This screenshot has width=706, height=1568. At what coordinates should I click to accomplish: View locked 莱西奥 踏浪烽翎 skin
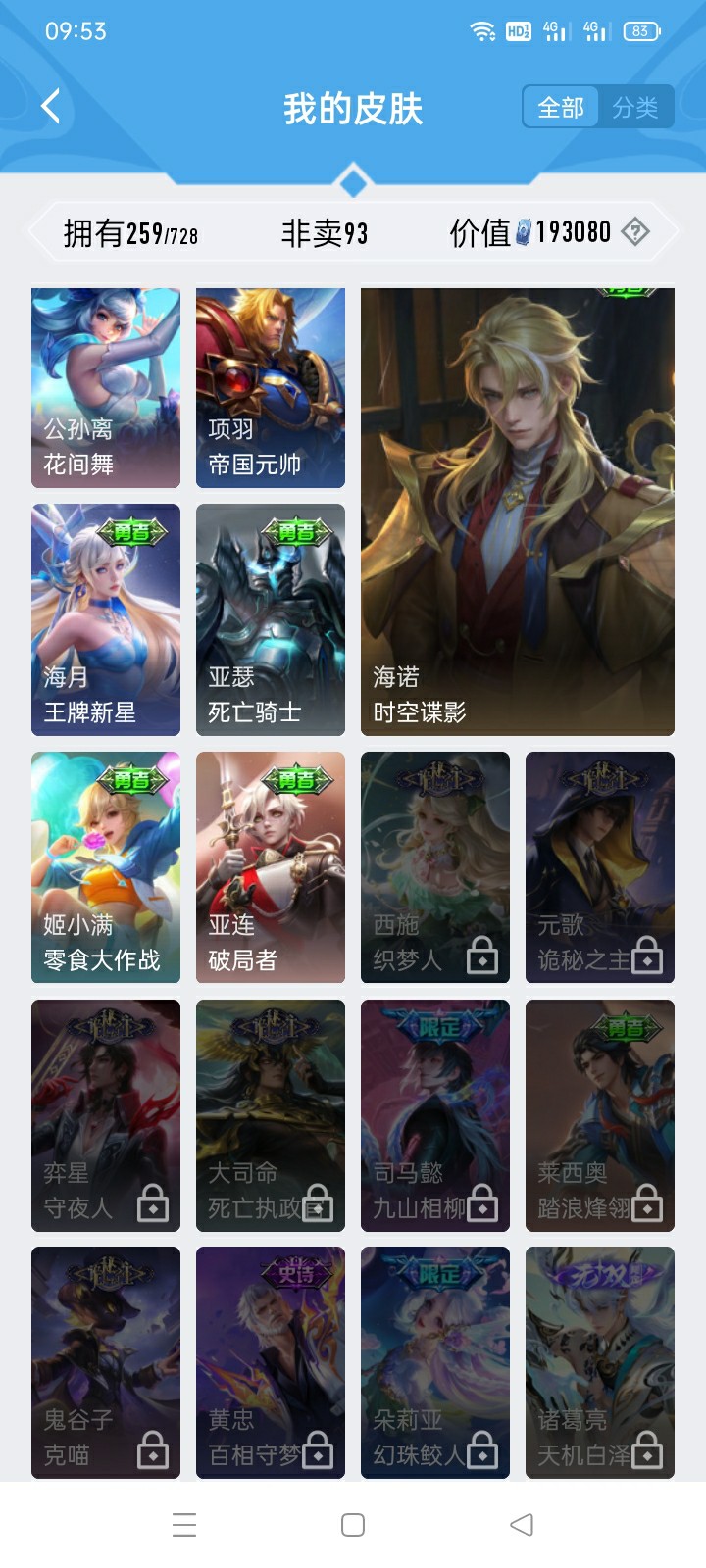click(600, 1115)
